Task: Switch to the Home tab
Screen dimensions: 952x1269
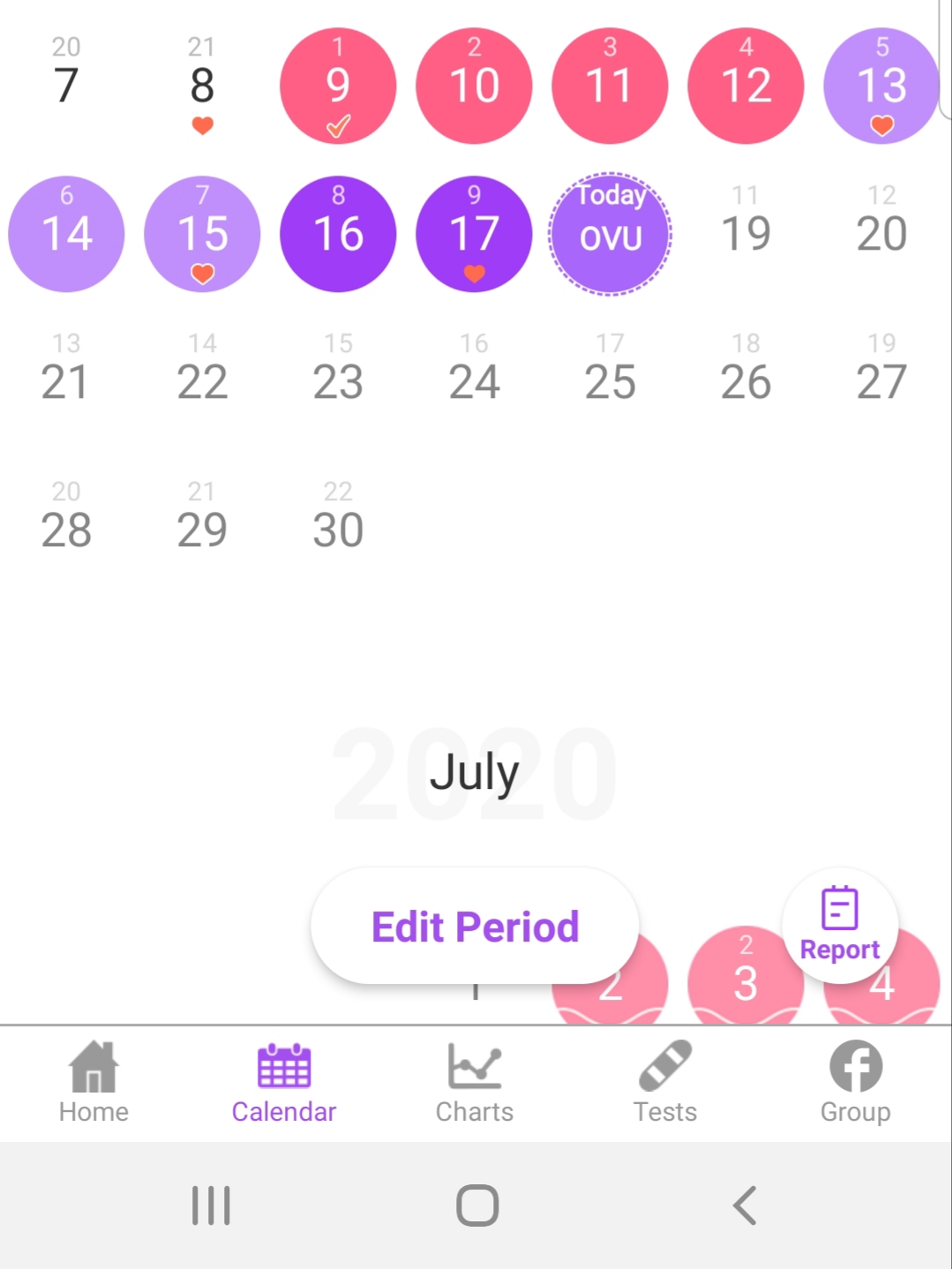Action: coord(94,1083)
